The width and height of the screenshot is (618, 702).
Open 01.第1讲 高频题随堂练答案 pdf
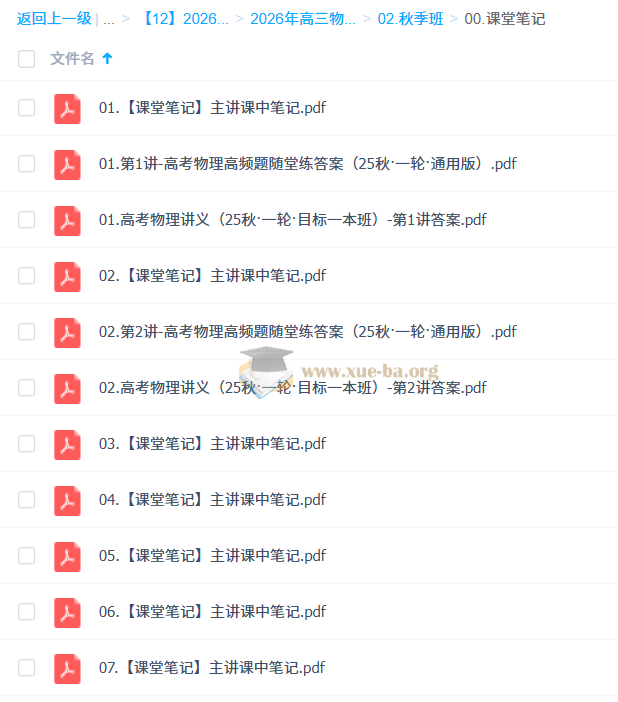click(307, 164)
